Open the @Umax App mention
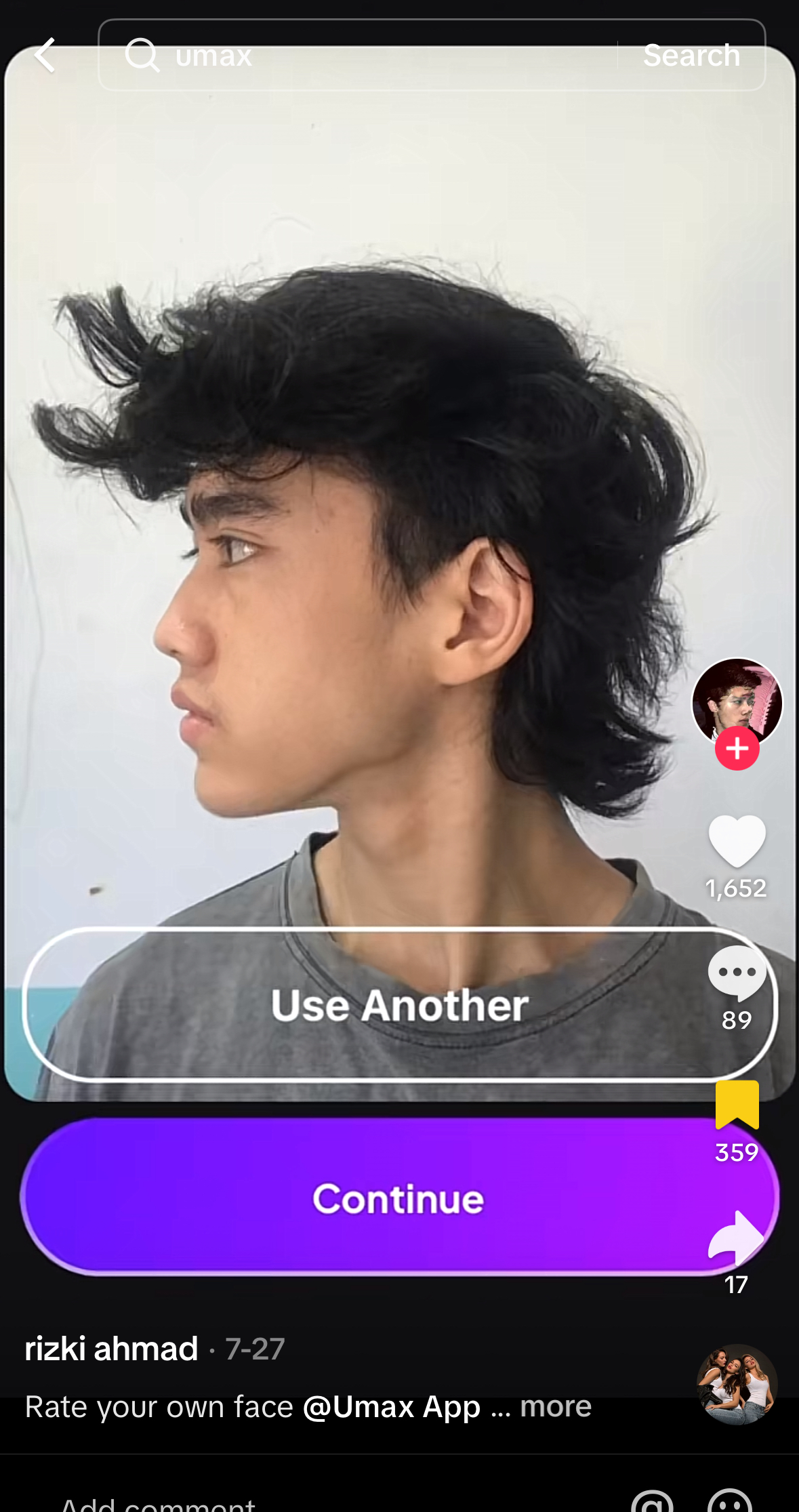This screenshot has width=799, height=1512. pos(392,1407)
